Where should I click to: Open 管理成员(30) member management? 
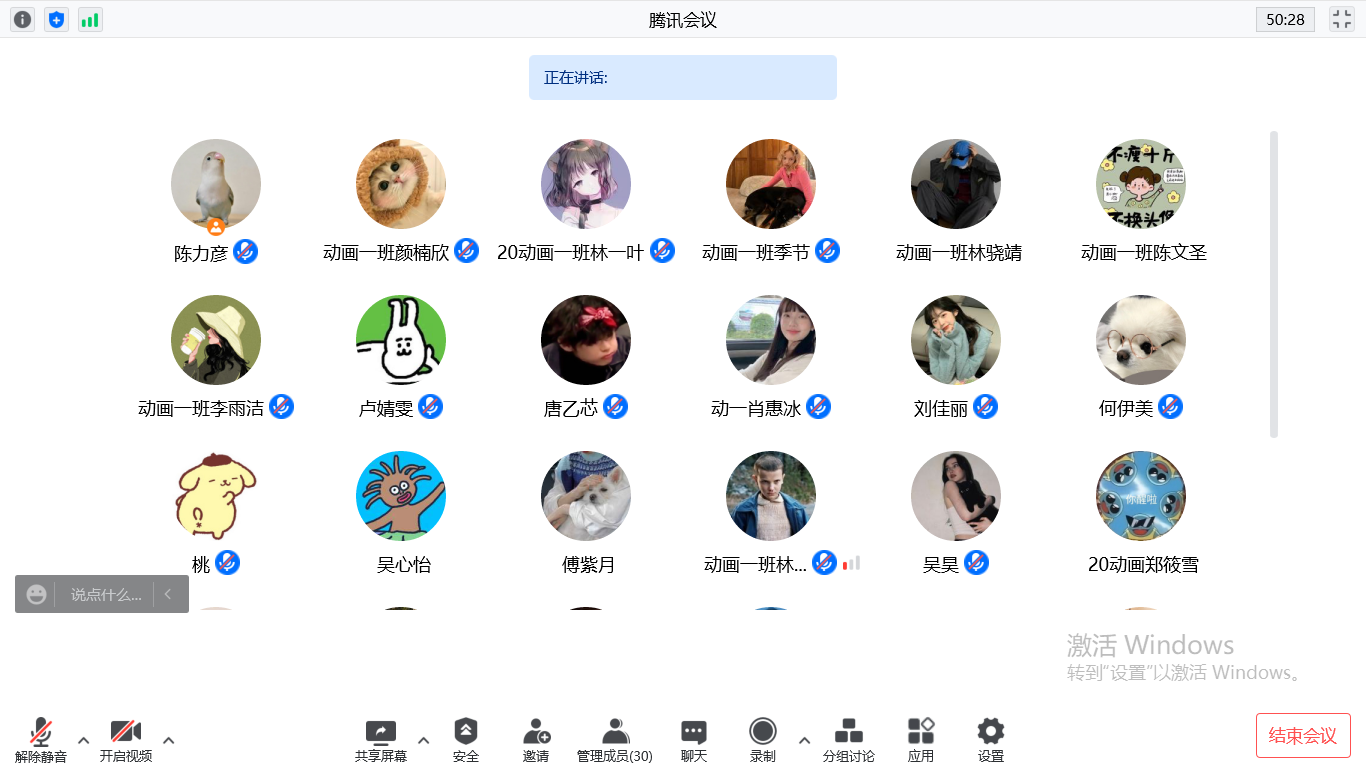(615, 740)
